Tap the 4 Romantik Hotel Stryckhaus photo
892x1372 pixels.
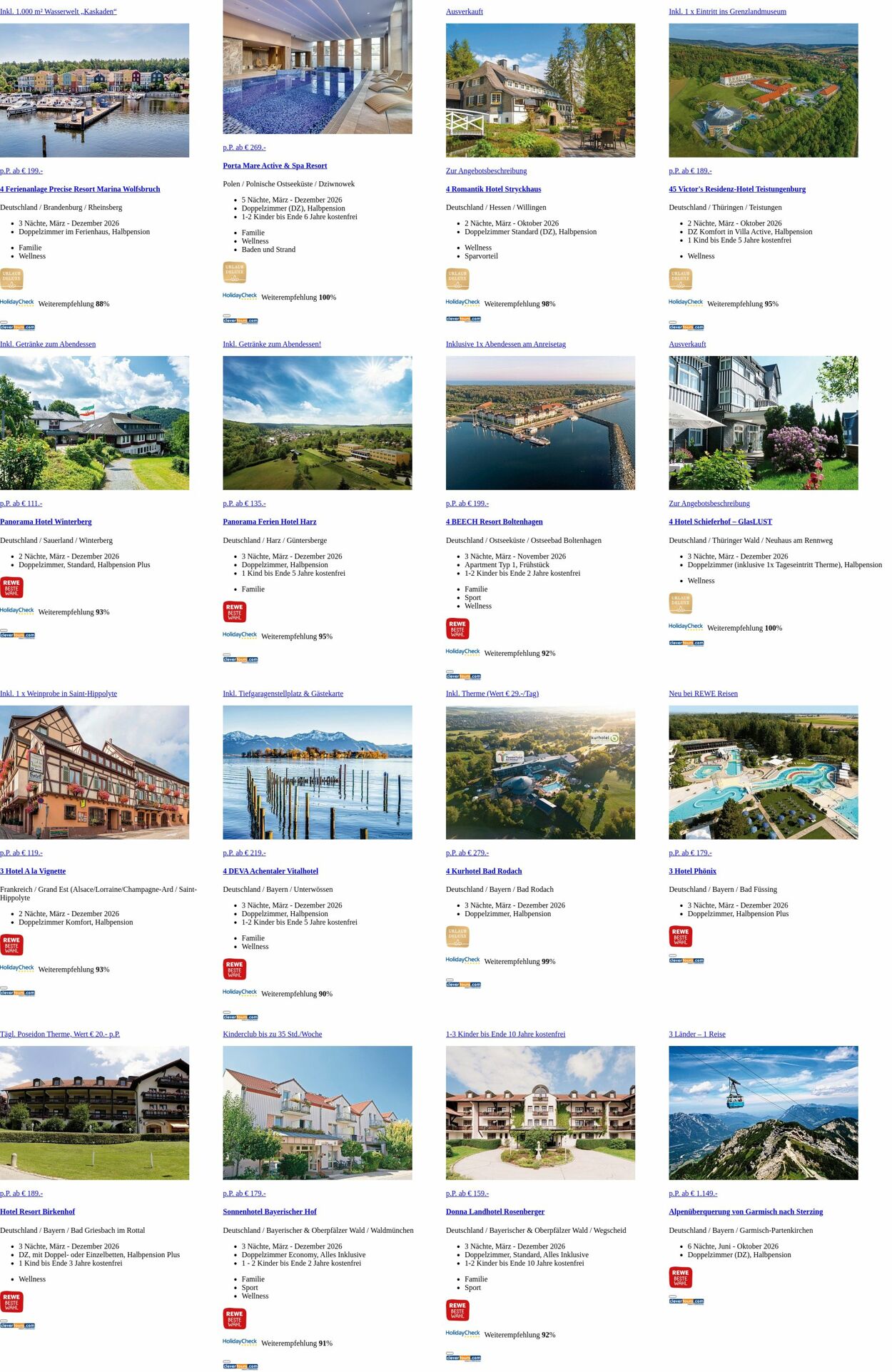click(539, 90)
